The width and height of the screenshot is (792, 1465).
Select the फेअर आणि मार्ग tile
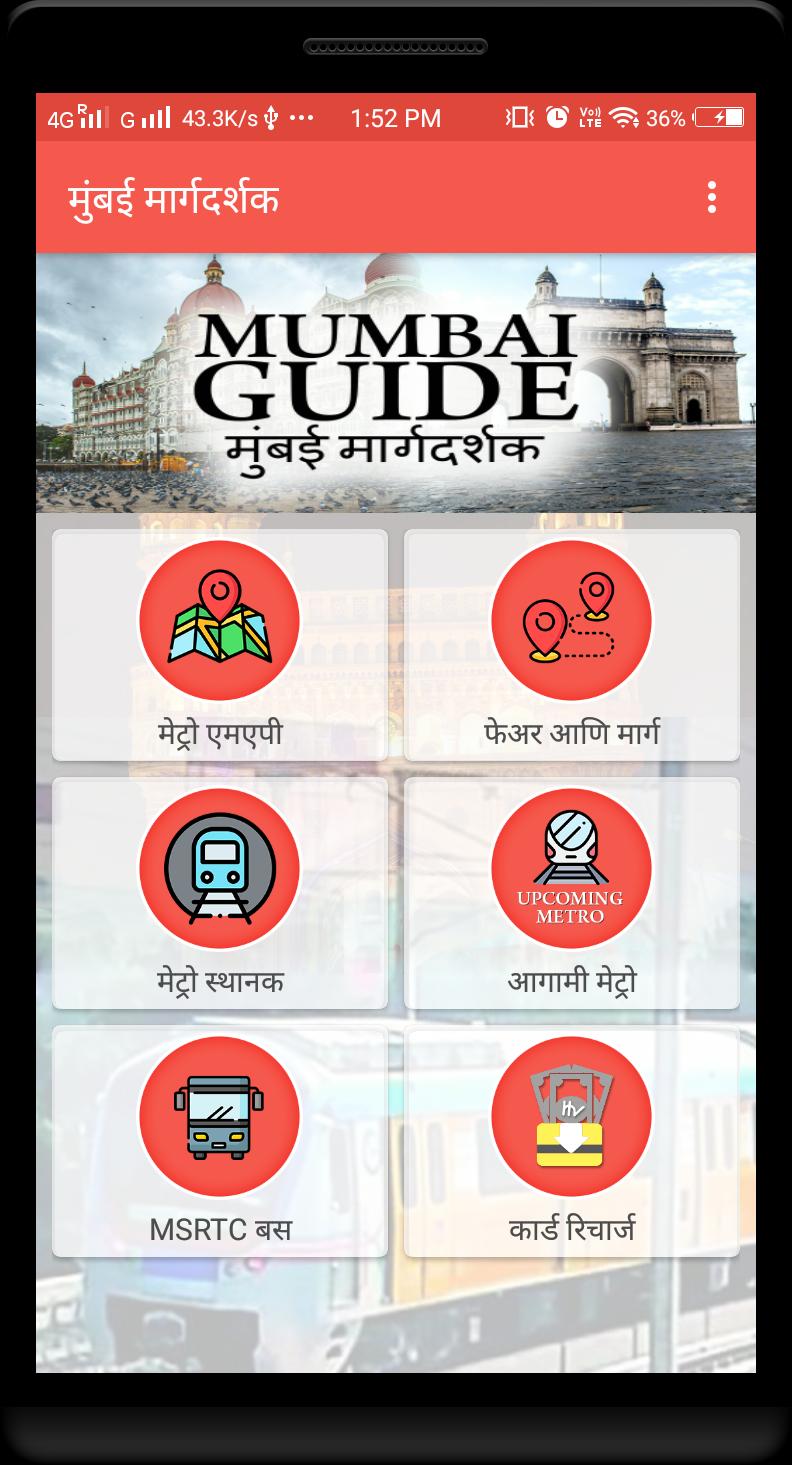[572, 645]
